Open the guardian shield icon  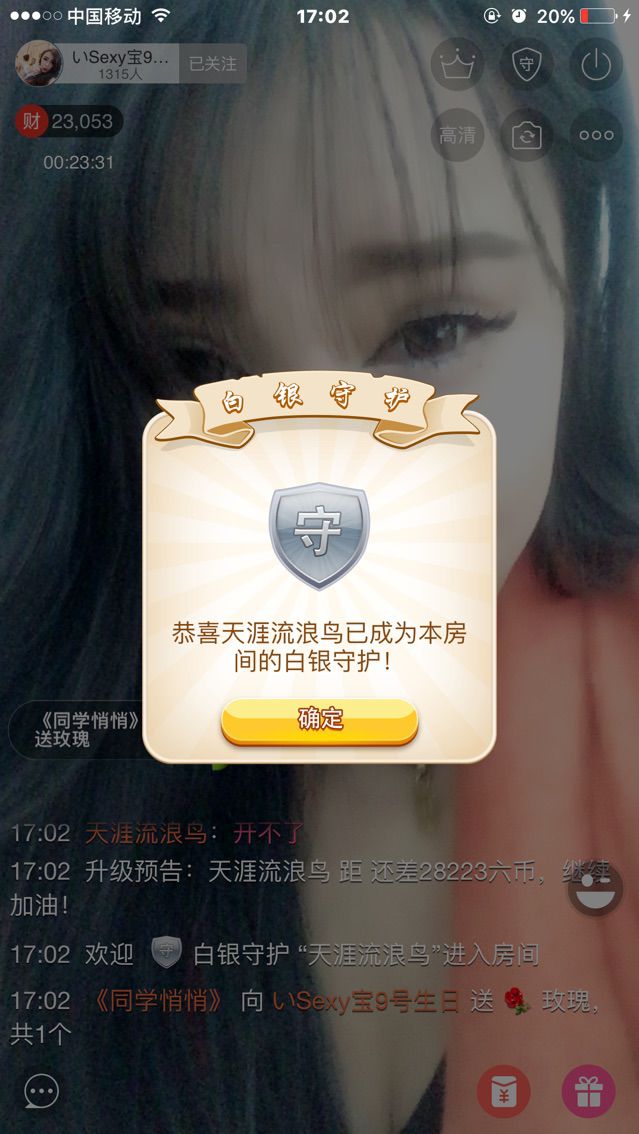527,64
